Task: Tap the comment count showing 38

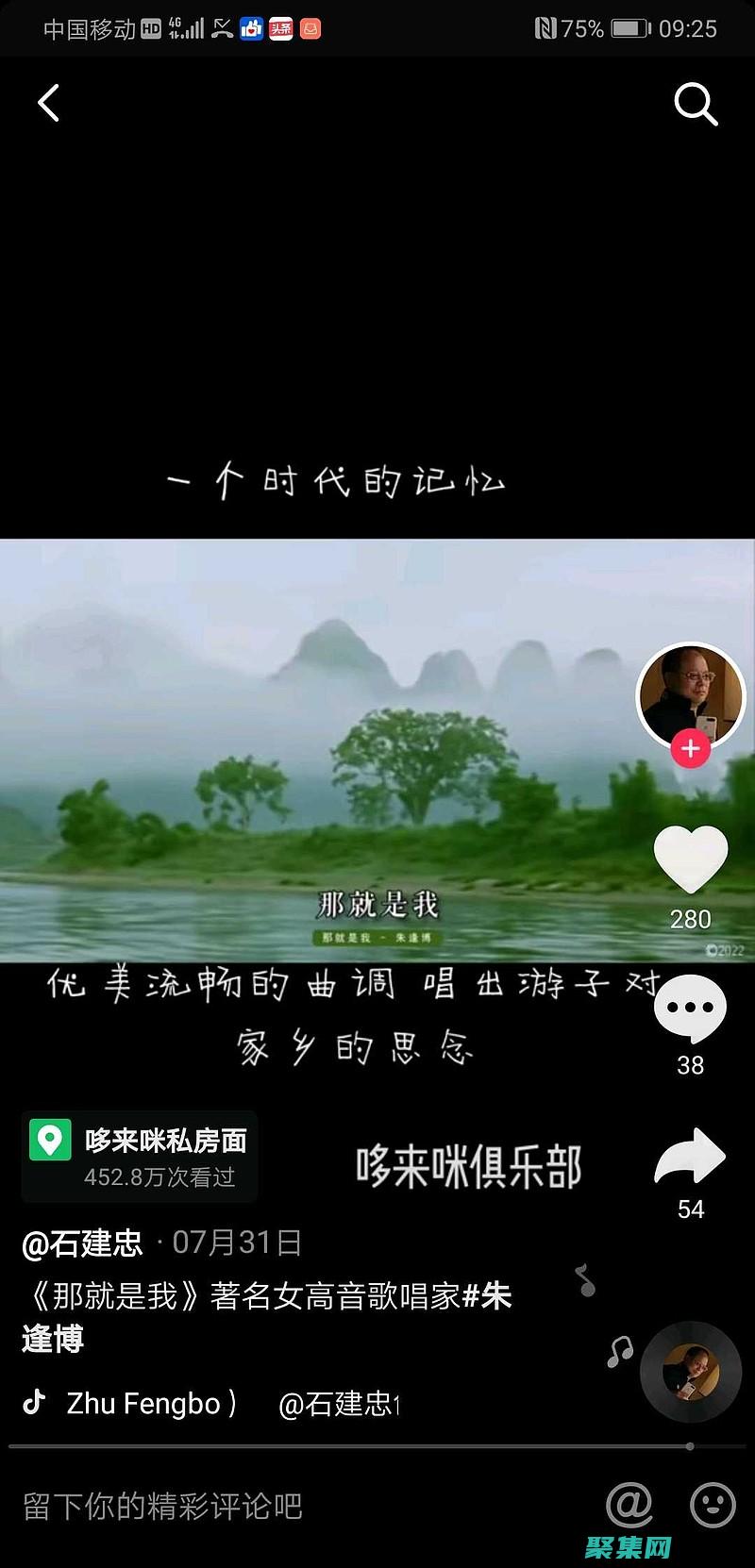Action: click(691, 1065)
